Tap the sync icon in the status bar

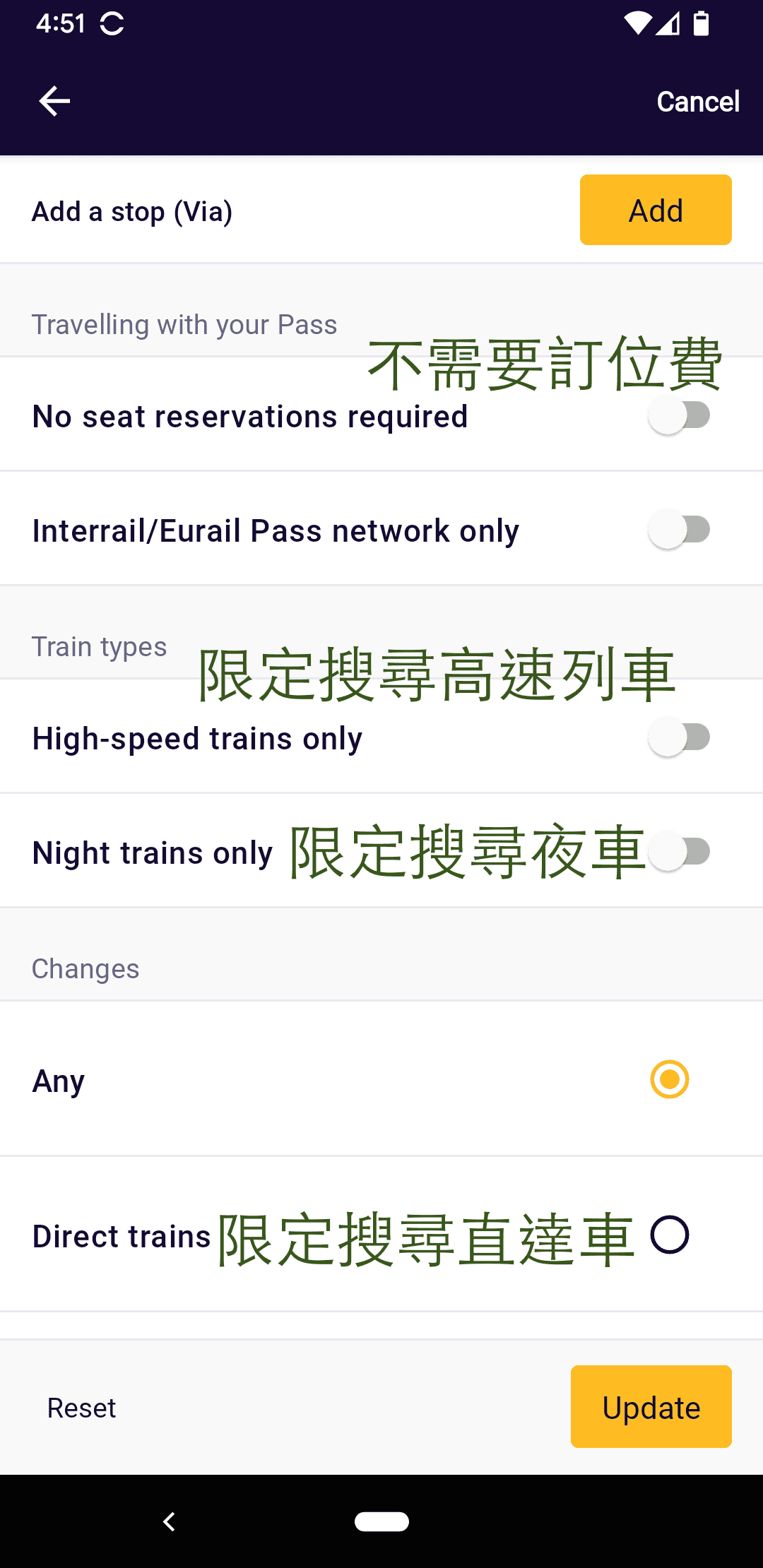point(113,23)
